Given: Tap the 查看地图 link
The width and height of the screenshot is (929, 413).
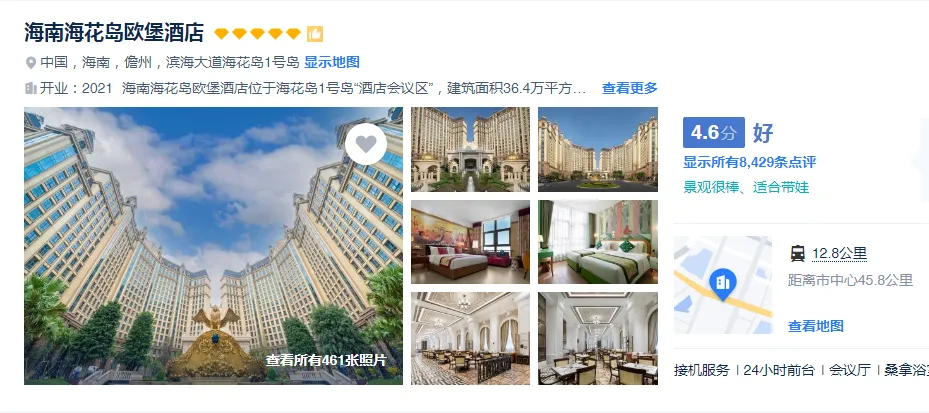Looking at the screenshot, I should click(815, 326).
